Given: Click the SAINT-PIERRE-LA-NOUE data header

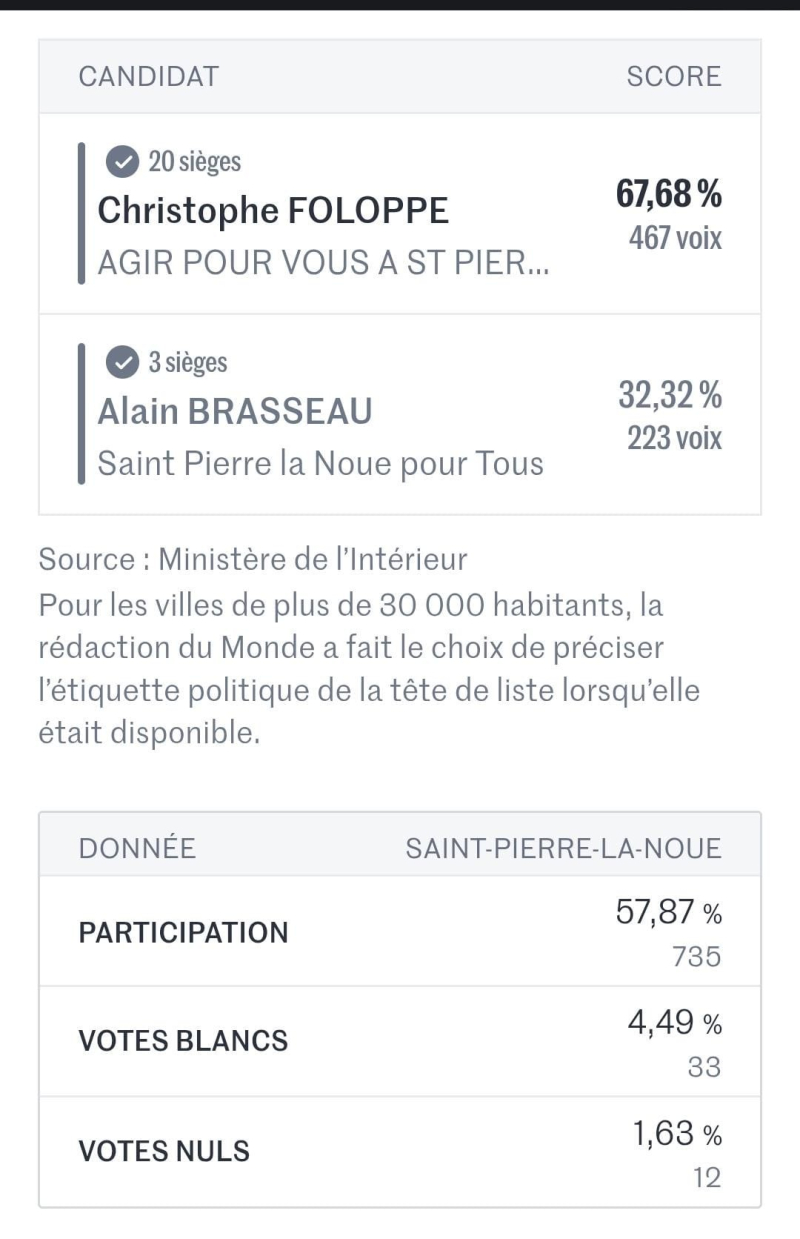Looking at the screenshot, I should click(x=564, y=847).
